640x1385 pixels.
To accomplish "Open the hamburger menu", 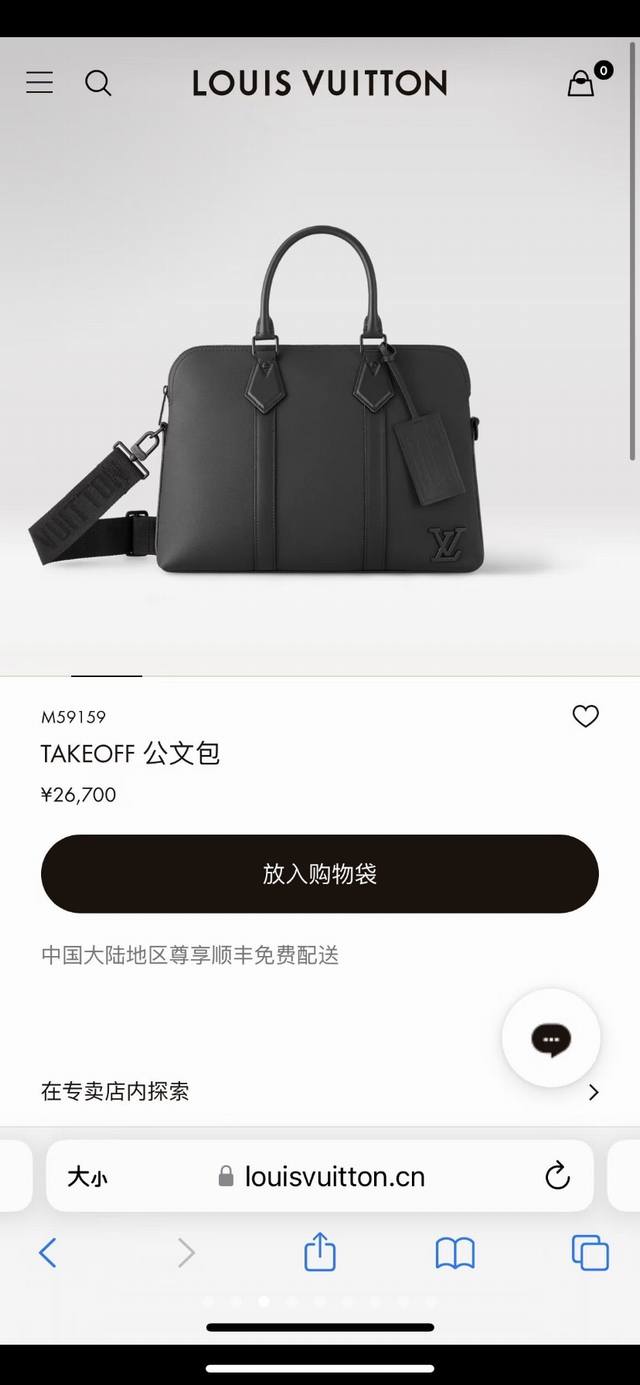I will pyautogui.click(x=39, y=83).
